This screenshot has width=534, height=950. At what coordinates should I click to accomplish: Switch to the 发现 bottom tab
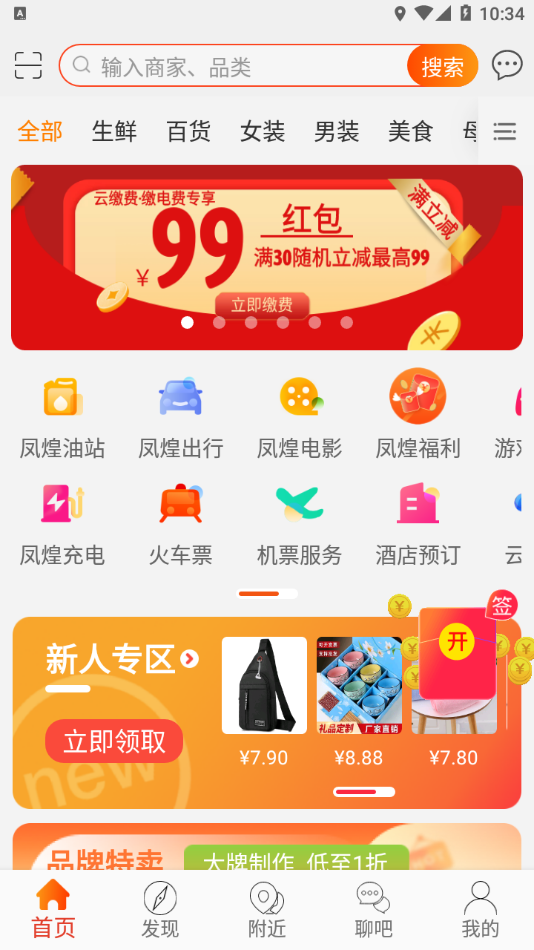tap(160, 909)
